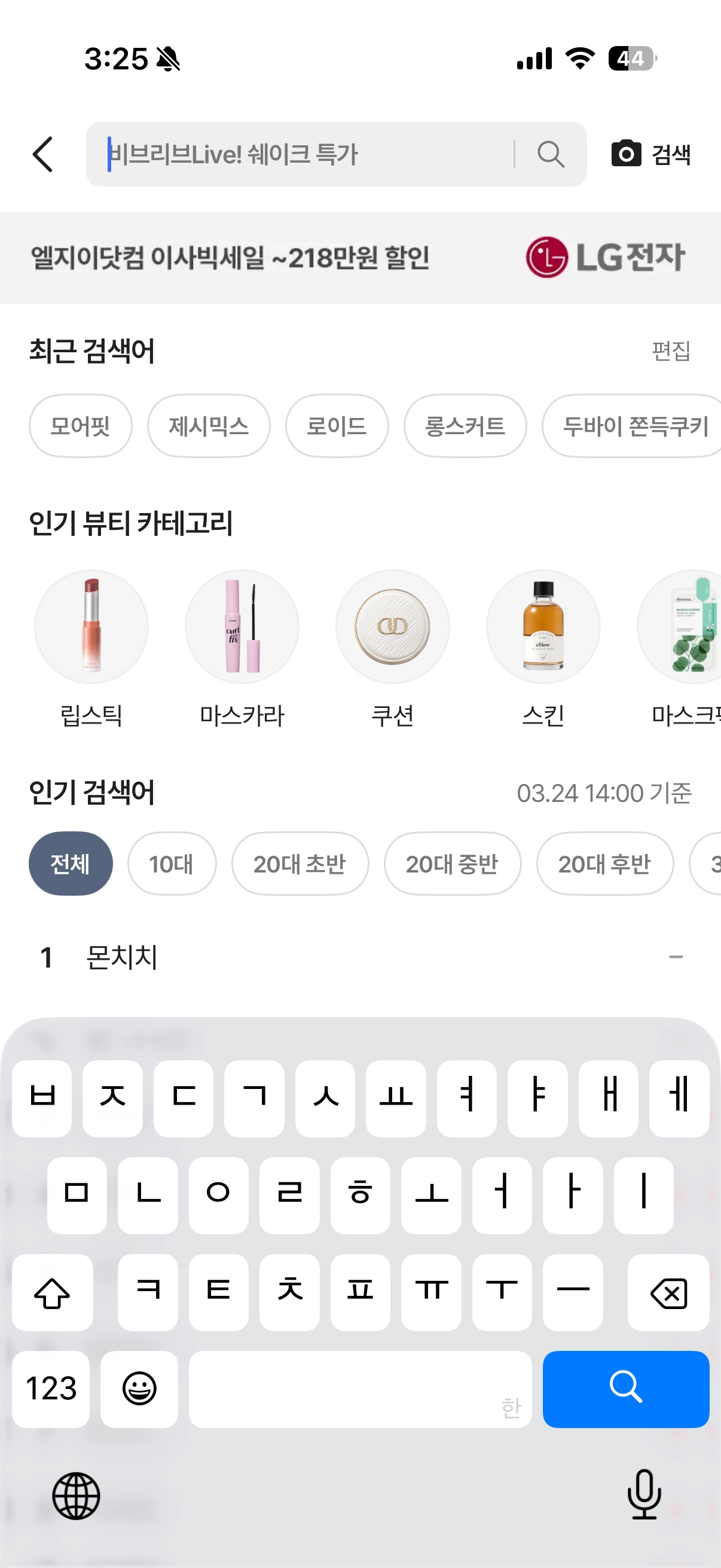Switch to the 20대 초반 age filter
The height and width of the screenshot is (1568, 721).
click(x=300, y=864)
